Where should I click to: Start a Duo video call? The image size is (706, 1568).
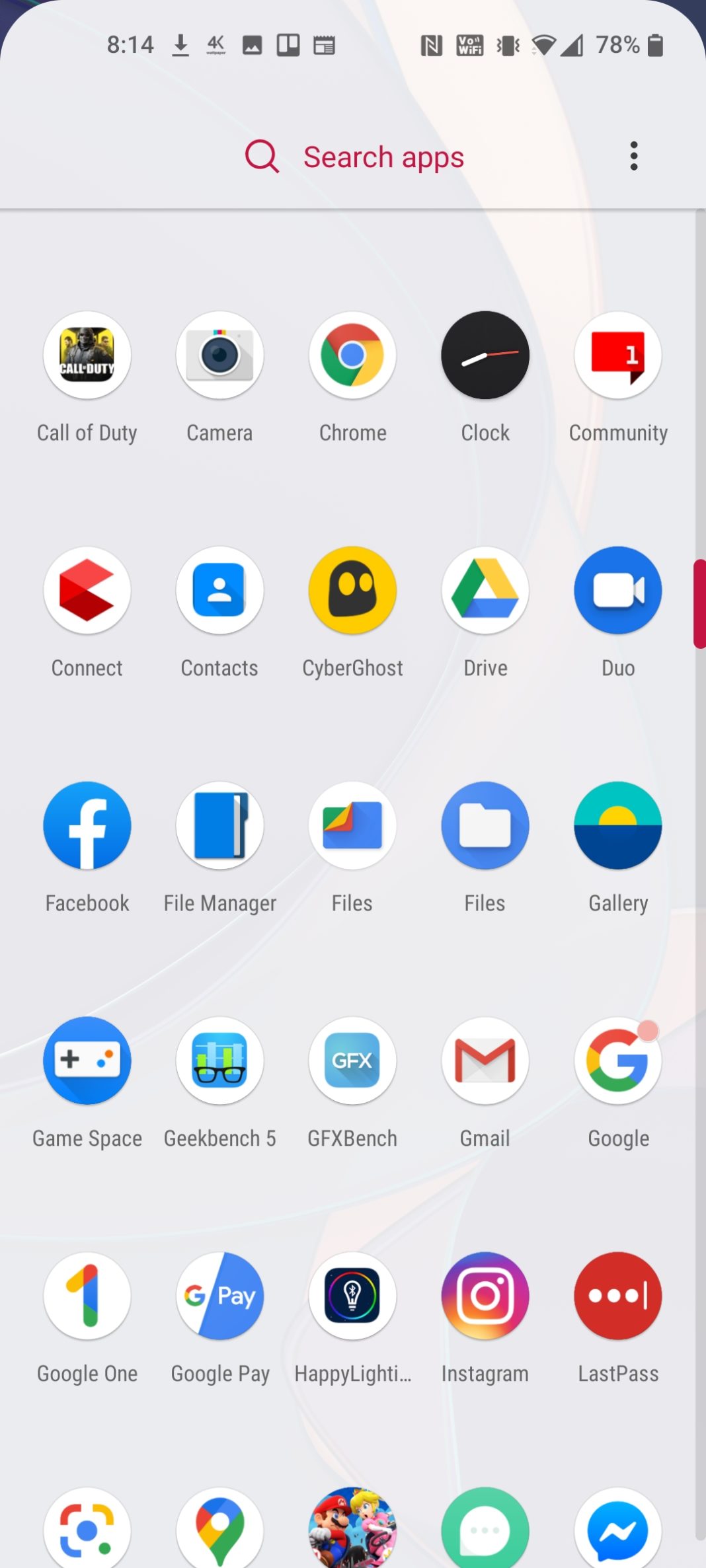(x=617, y=591)
